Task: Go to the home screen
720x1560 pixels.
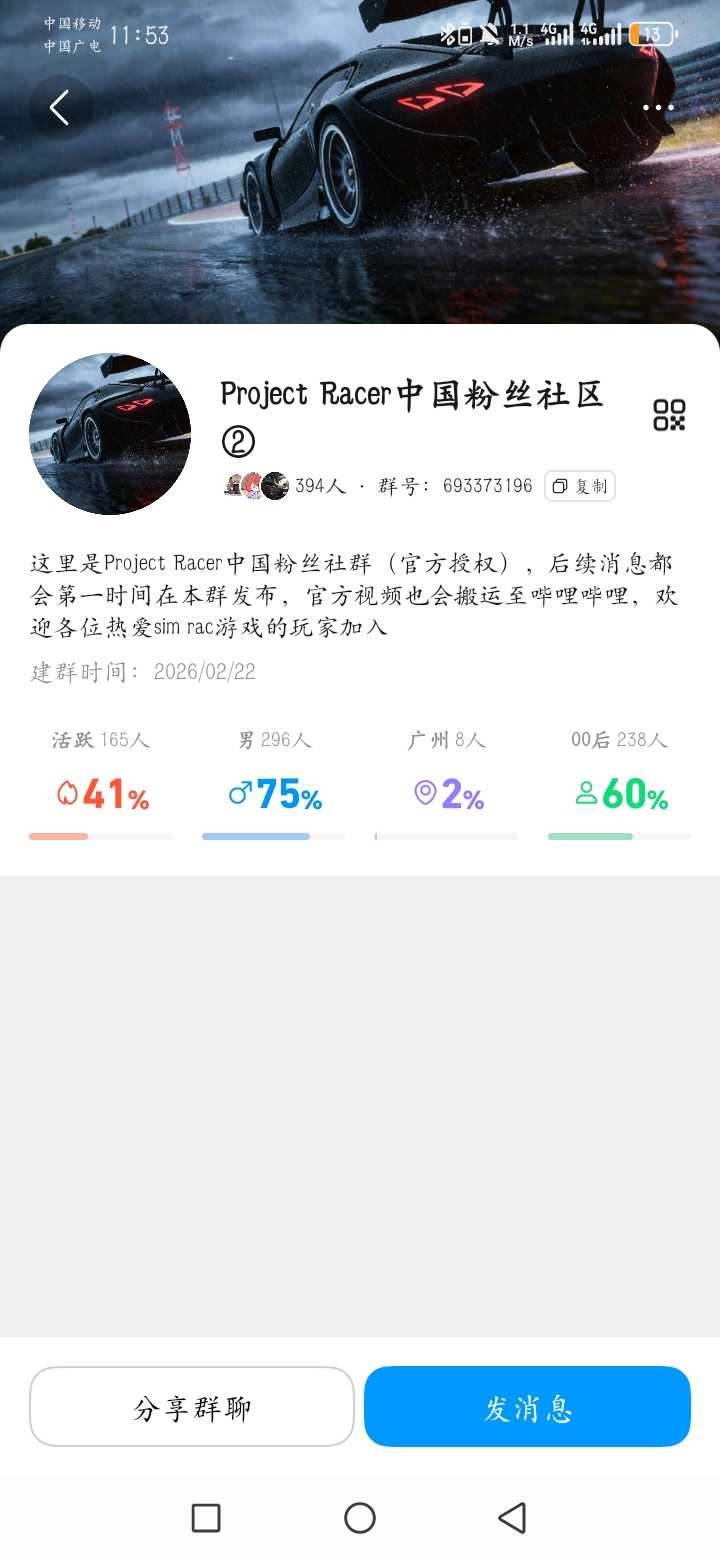Action: tap(360, 1518)
